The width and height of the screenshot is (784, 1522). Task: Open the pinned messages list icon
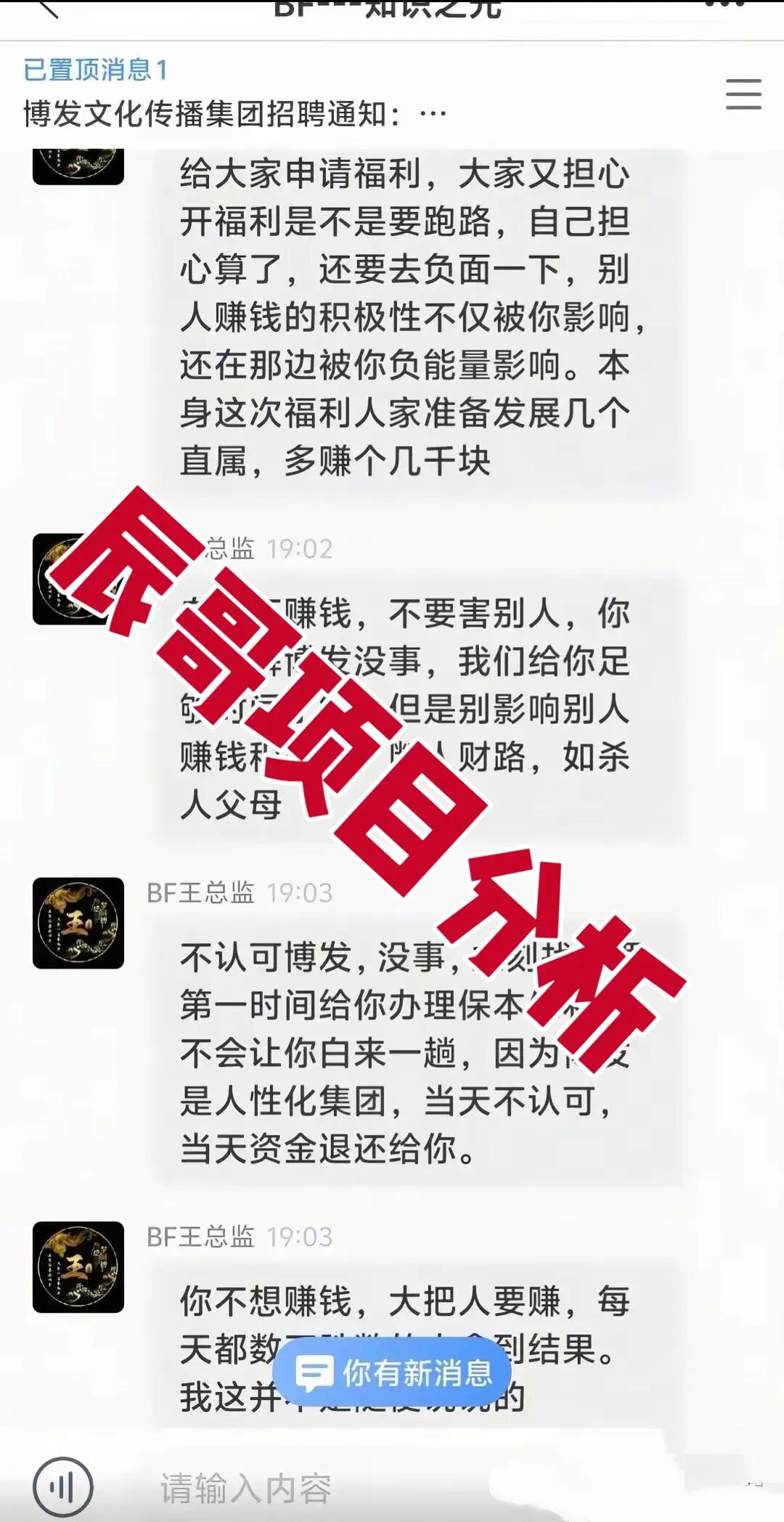pos(743,94)
